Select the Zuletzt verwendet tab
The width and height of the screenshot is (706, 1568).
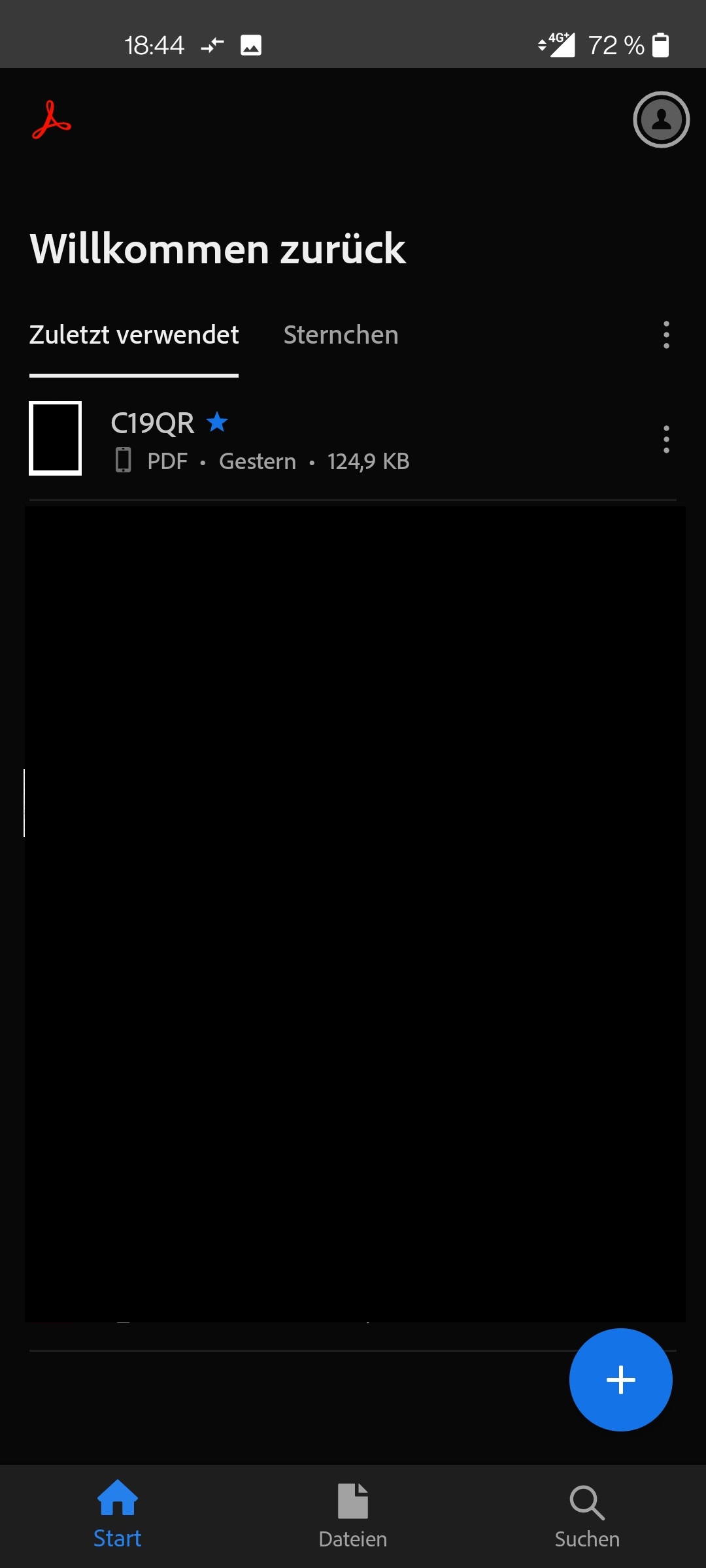coord(134,335)
